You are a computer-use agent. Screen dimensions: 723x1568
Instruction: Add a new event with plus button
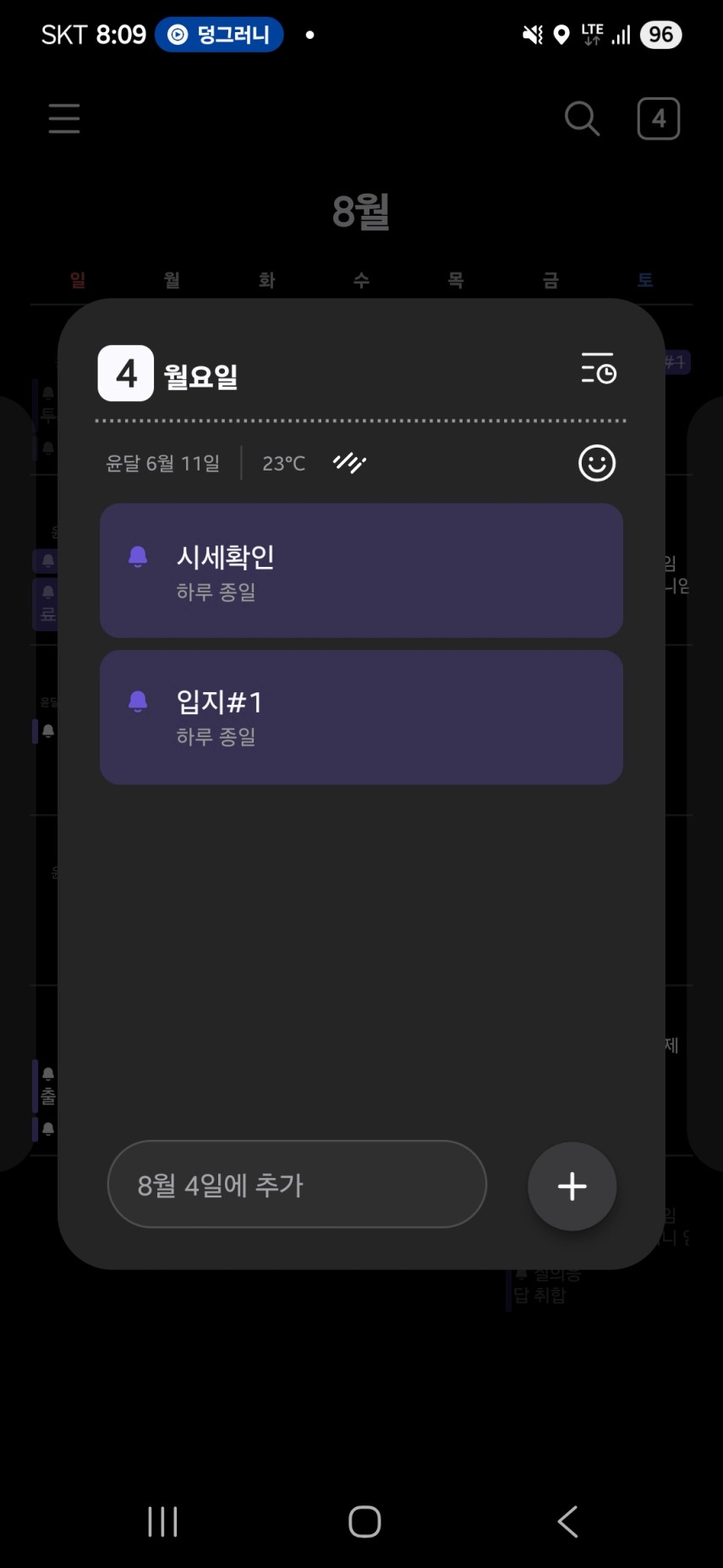pos(572,1186)
